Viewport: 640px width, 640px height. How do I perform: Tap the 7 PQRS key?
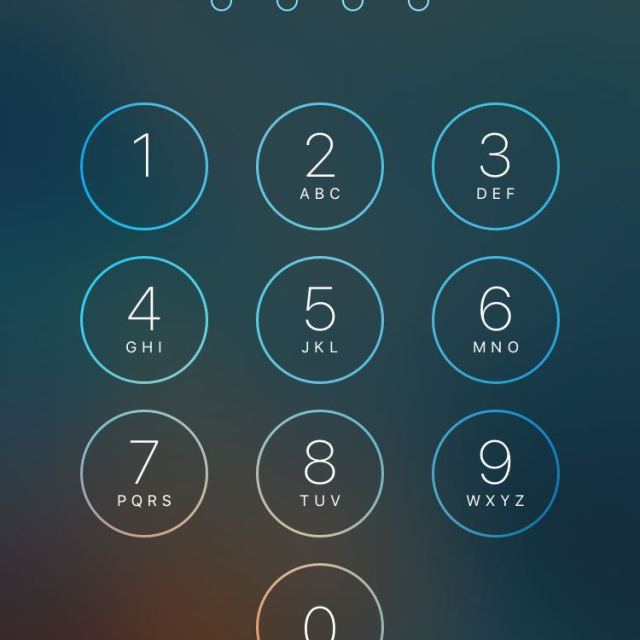pos(144,473)
